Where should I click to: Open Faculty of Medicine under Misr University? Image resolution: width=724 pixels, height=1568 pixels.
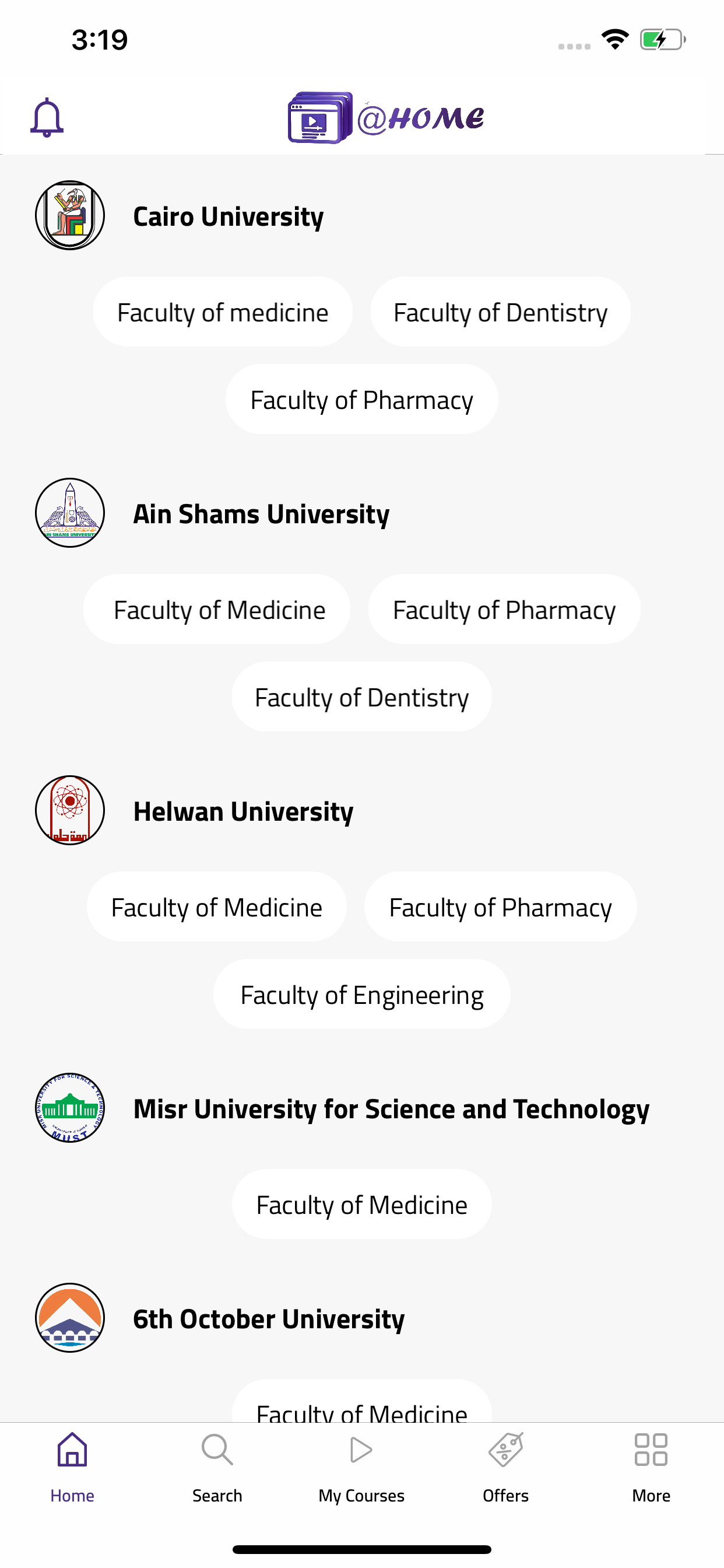tap(361, 1205)
